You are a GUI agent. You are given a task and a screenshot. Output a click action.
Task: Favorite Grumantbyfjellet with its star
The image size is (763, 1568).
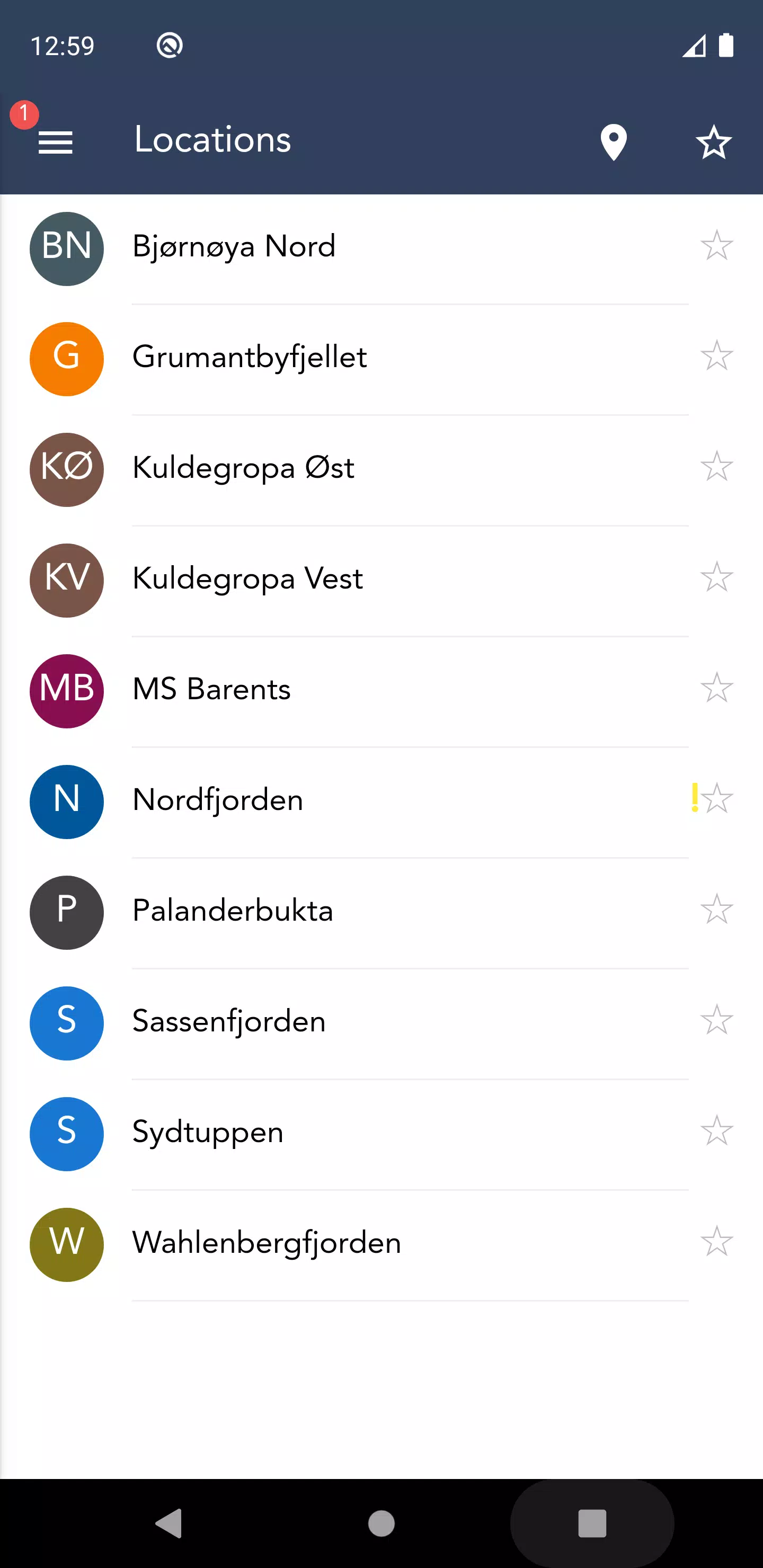click(717, 356)
